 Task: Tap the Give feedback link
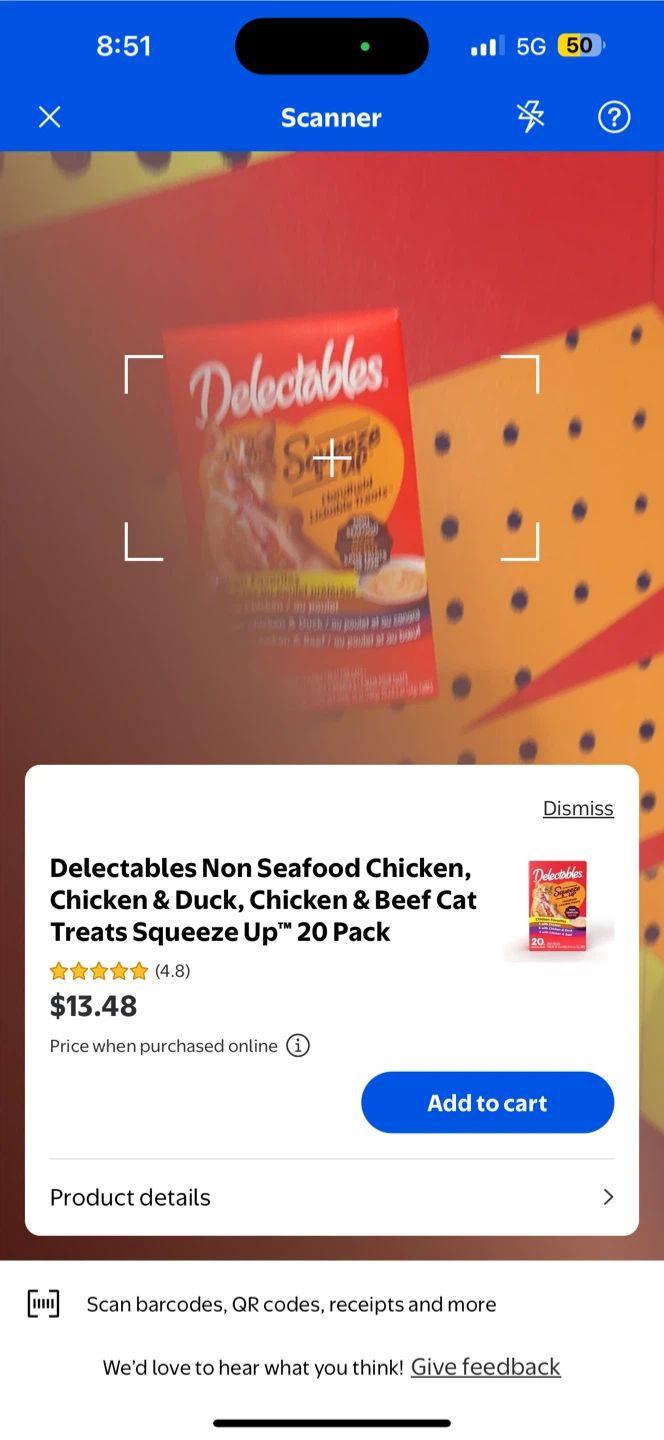click(x=486, y=1367)
